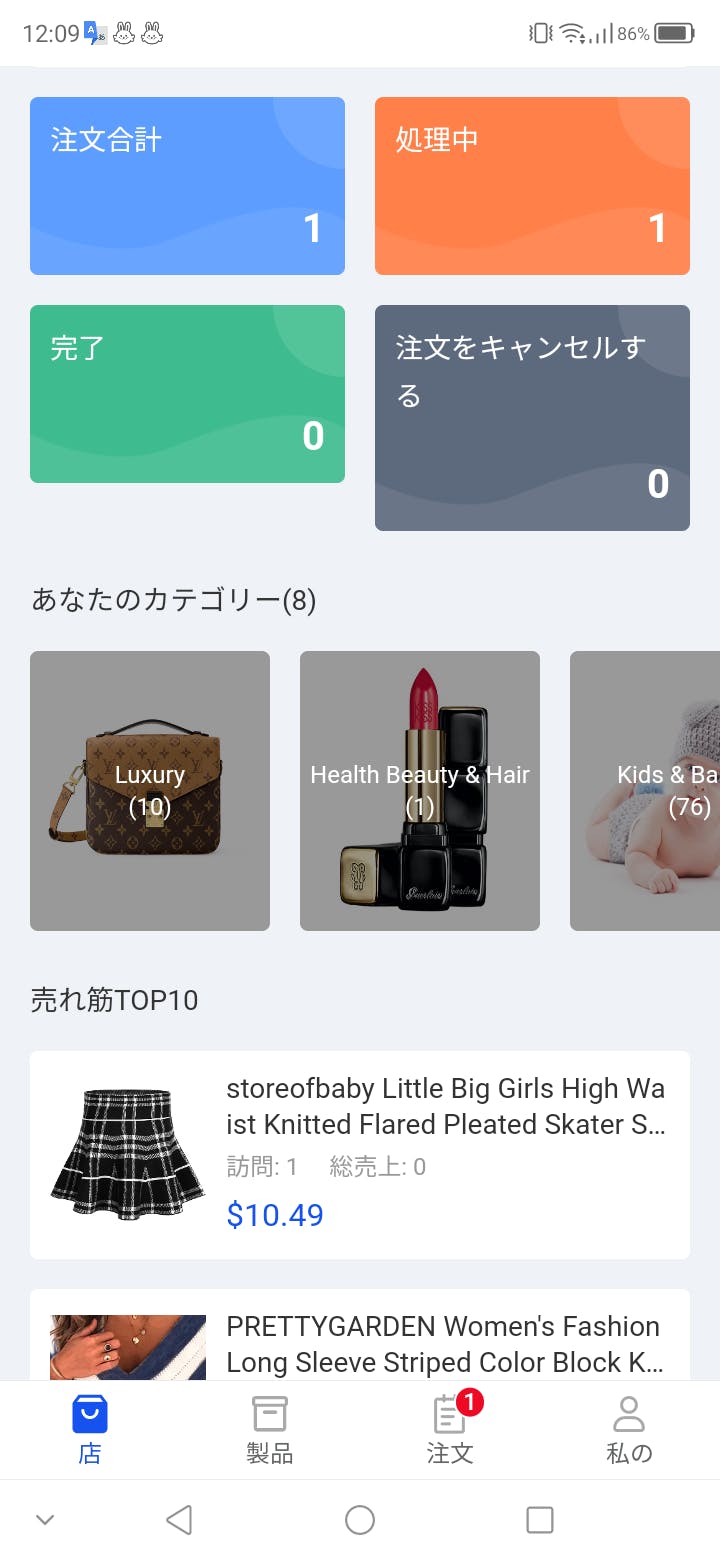
Task: Open the 注文 orders tab
Action: click(450, 1430)
